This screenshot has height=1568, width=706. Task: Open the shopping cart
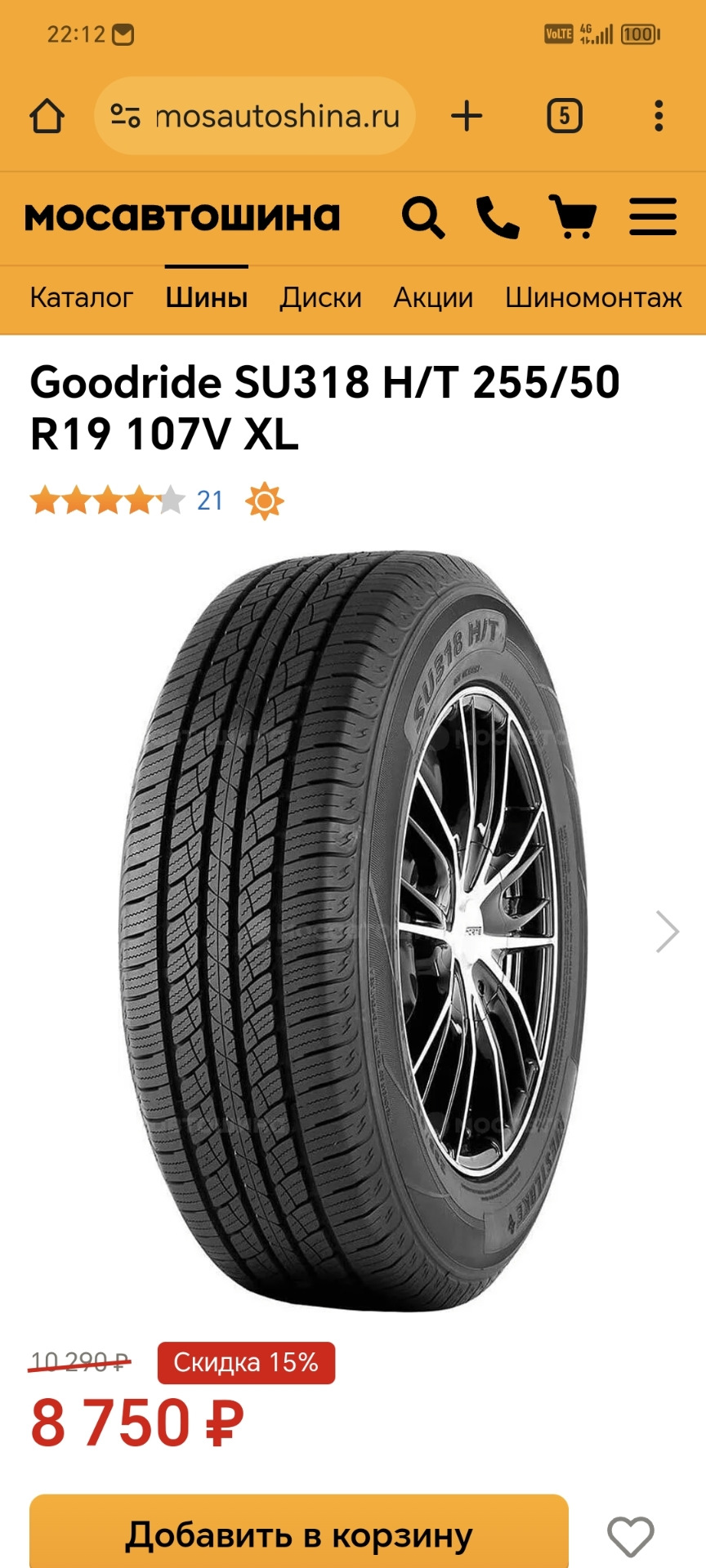(572, 218)
